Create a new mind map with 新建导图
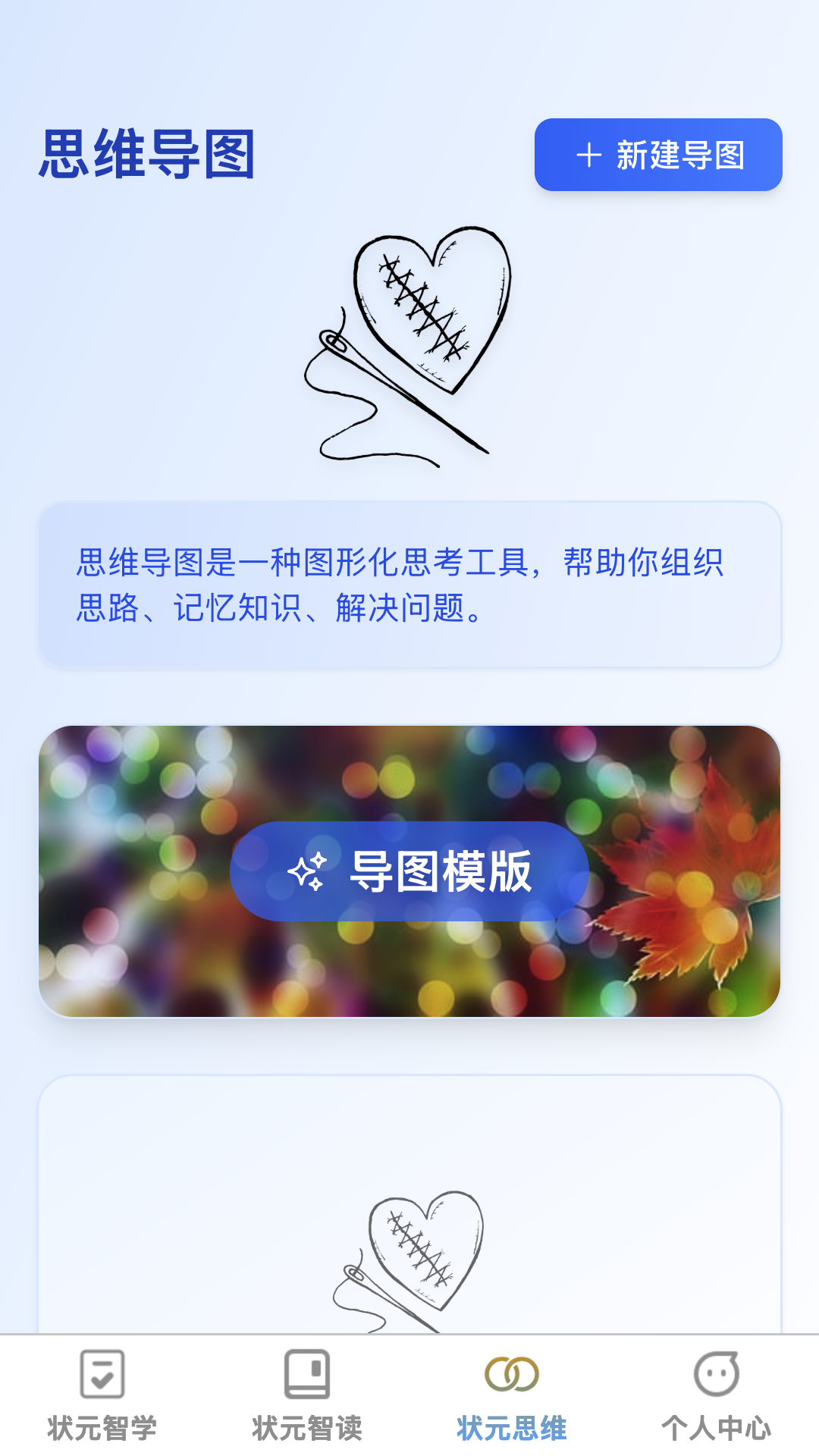The height and width of the screenshot is (1456, 819). [658, 155]
